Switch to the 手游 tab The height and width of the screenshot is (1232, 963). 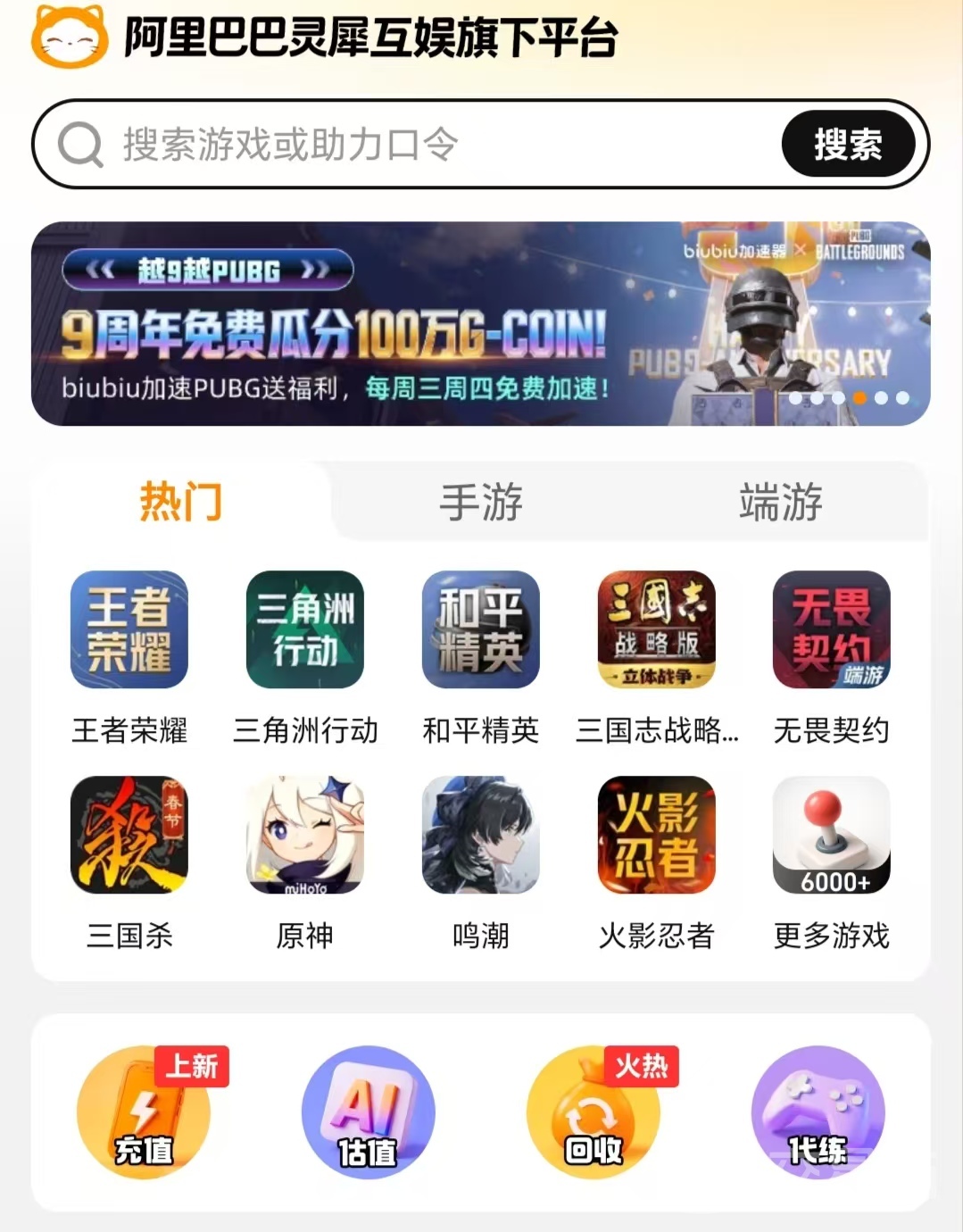point(480,502)
